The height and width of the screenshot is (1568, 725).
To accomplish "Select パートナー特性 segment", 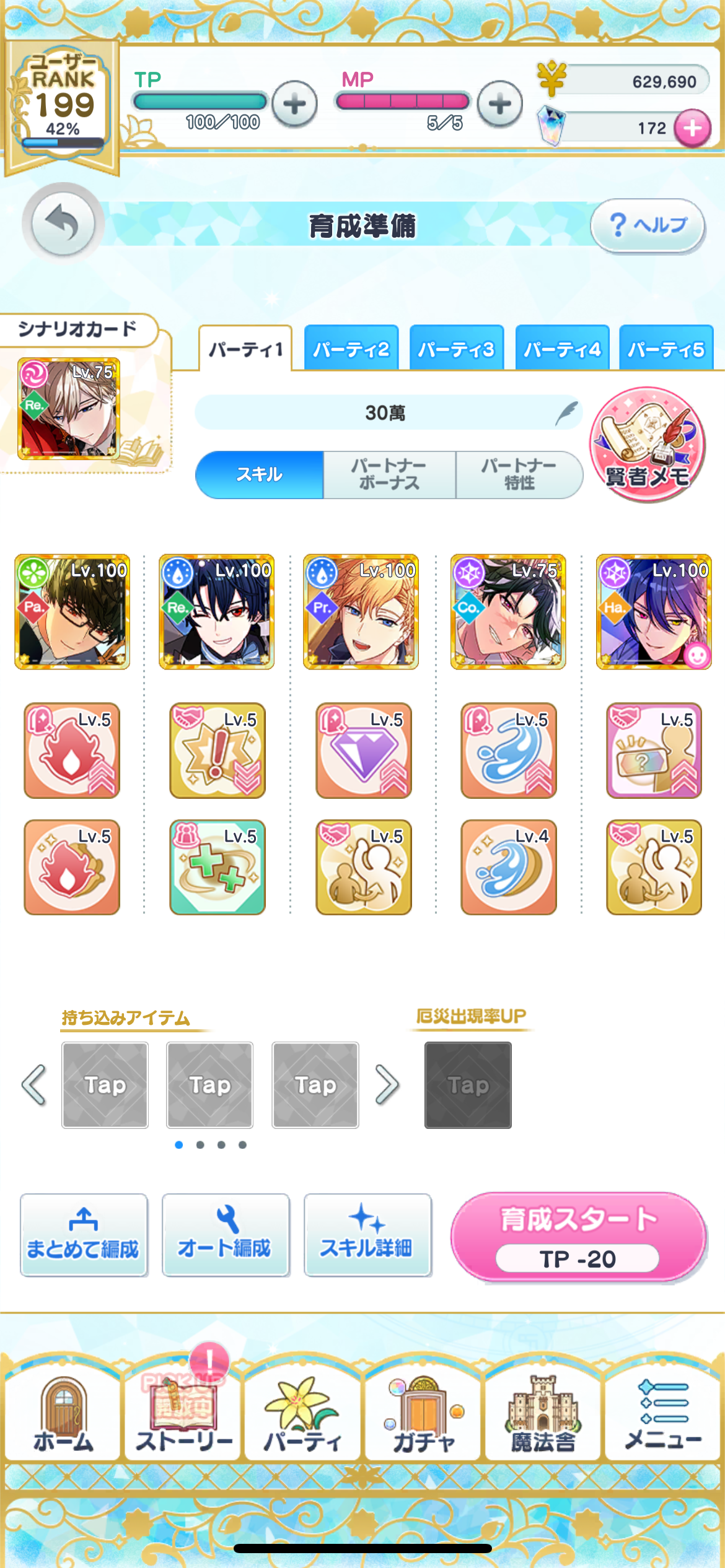I will [x=519, y=474].
